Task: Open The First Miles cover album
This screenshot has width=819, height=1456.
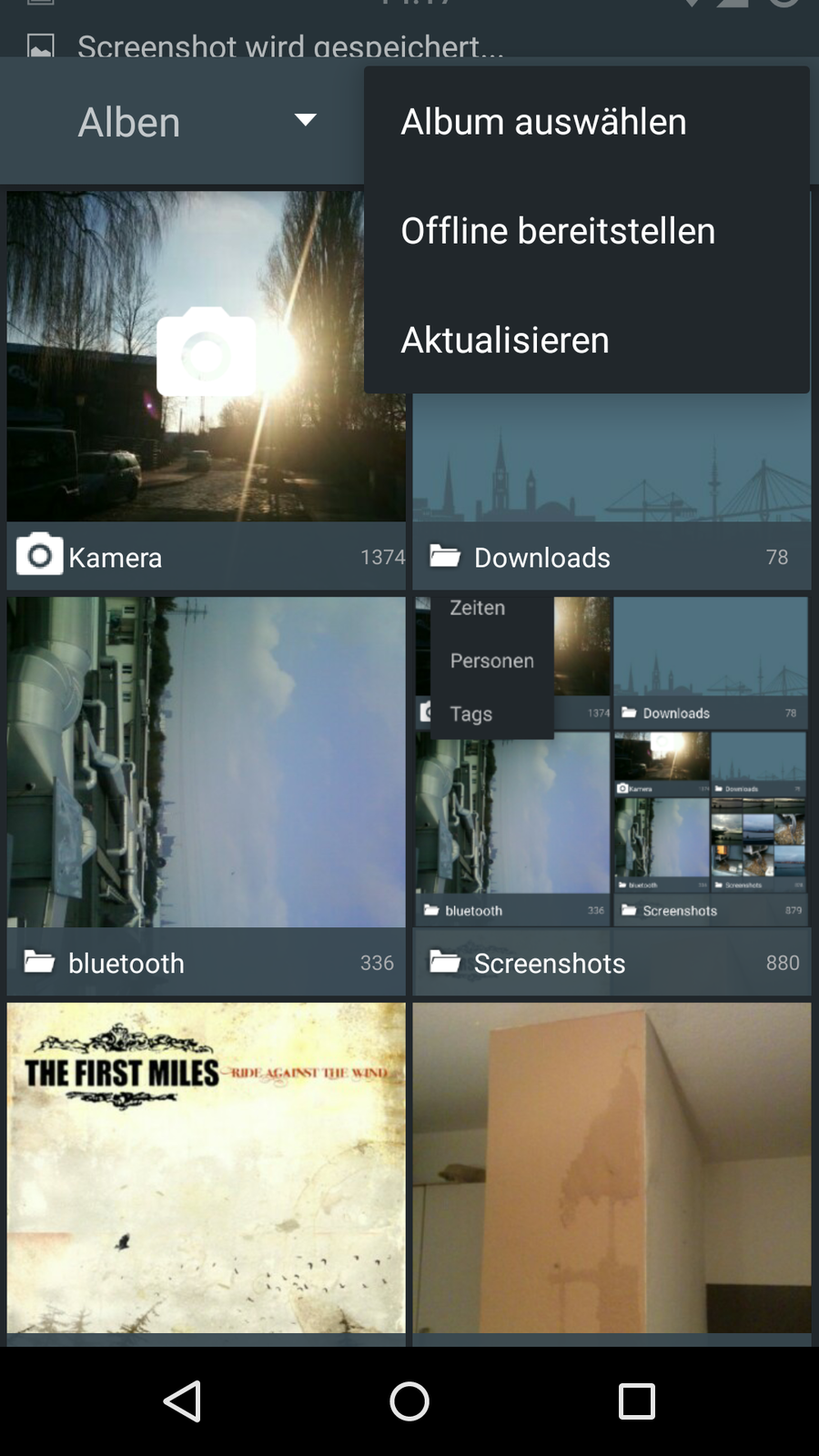Action: click(x=206, y=1169)
